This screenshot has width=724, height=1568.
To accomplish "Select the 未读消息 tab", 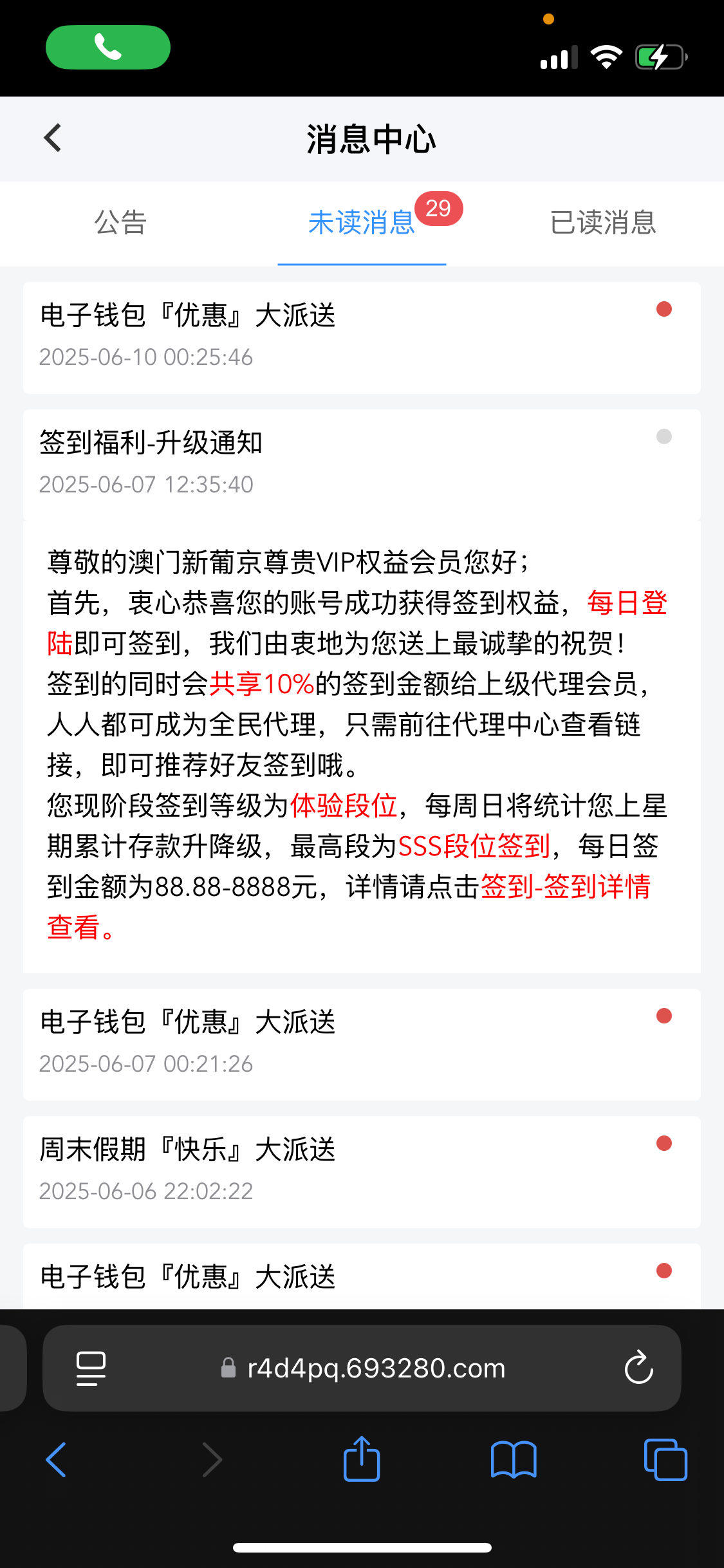I will pyautogui.click(x=362, y=223).
